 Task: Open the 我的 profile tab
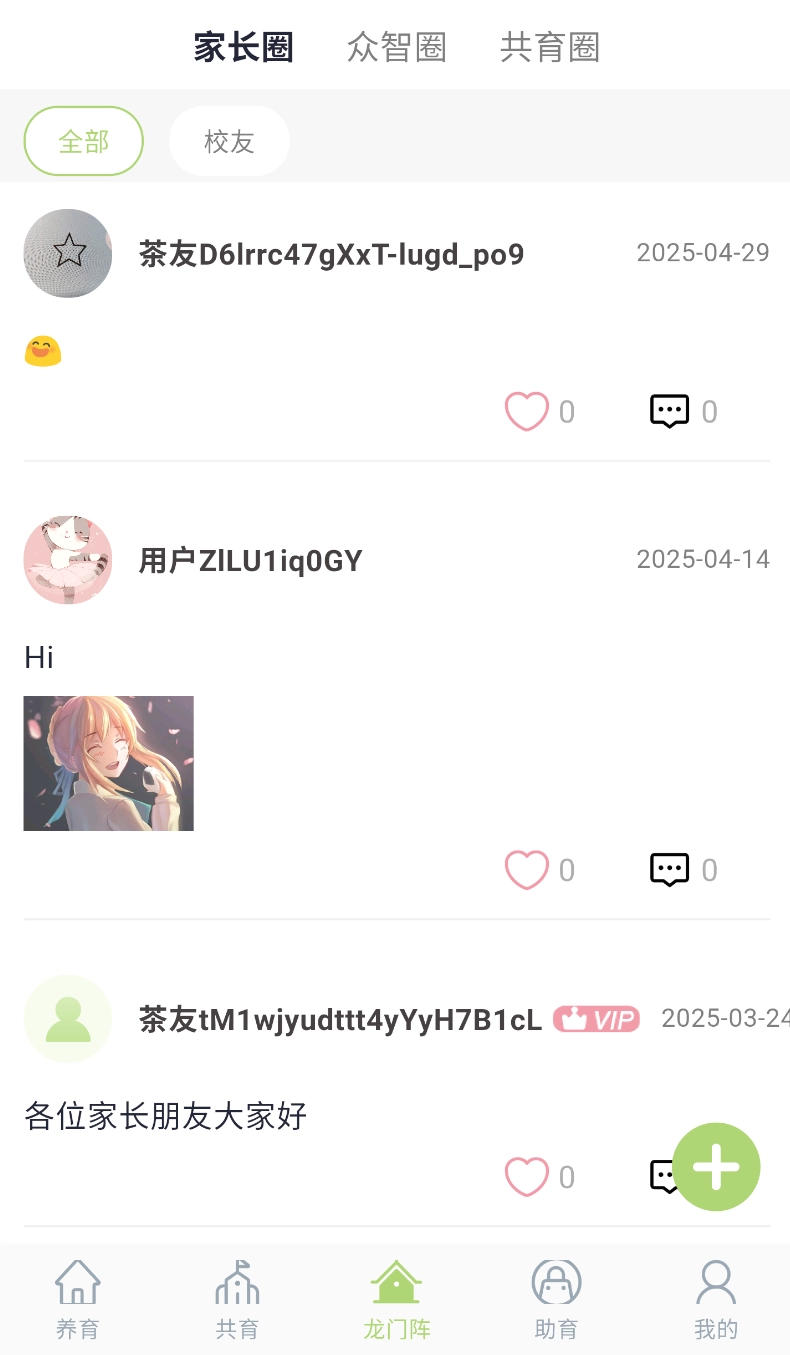pyautogui.click(x=715, y=1299)
